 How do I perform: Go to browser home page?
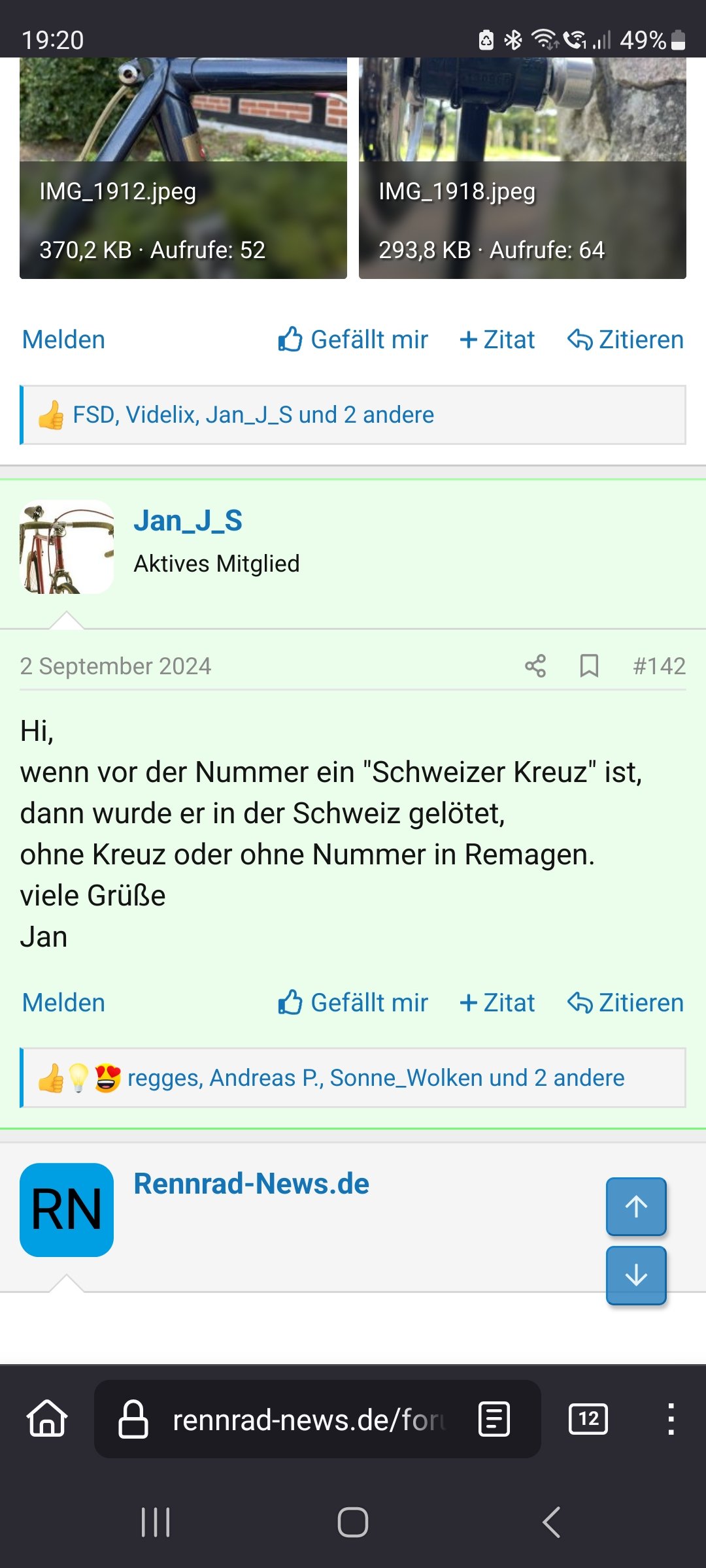pos(47,1419)
